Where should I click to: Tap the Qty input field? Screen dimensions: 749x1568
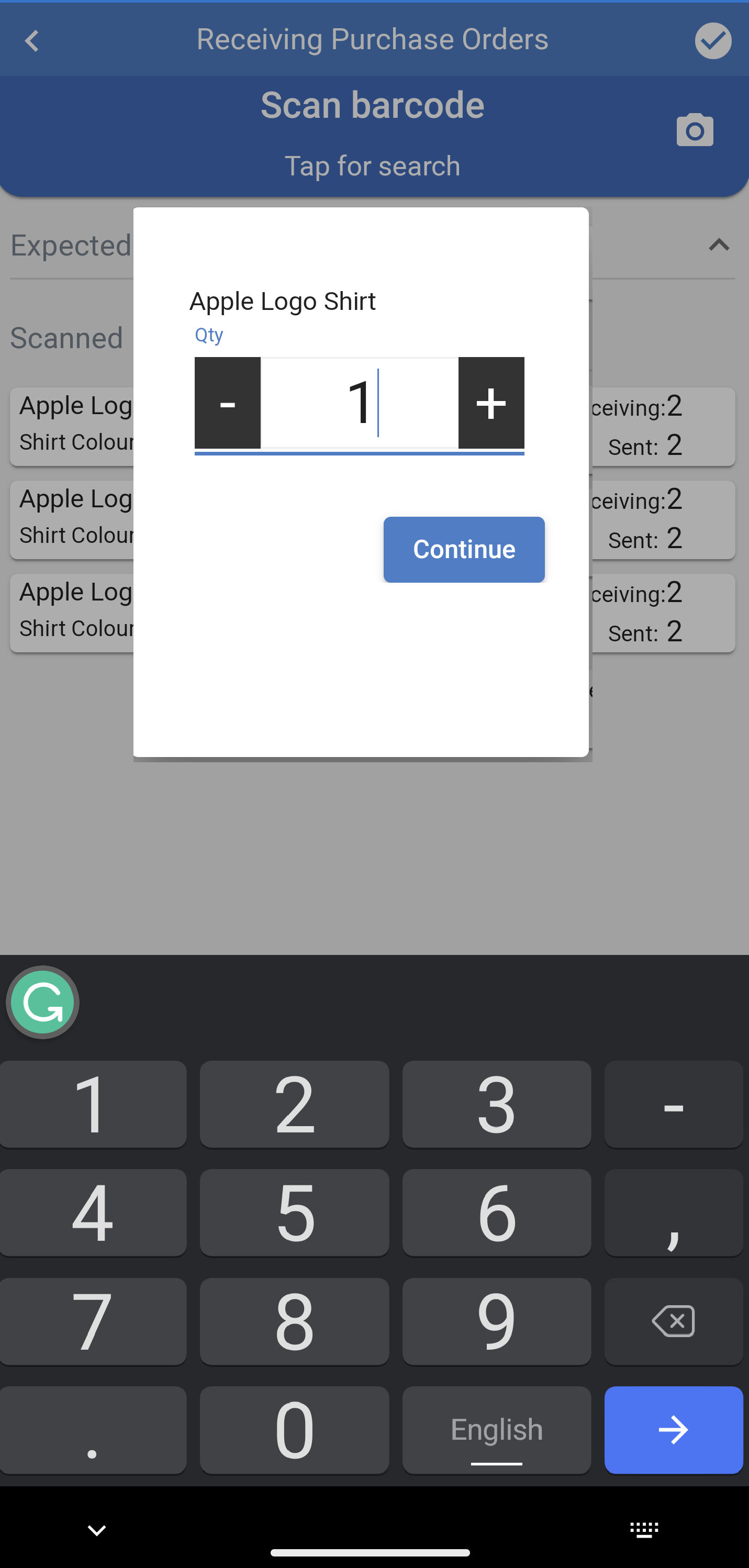tap(359, 403)
